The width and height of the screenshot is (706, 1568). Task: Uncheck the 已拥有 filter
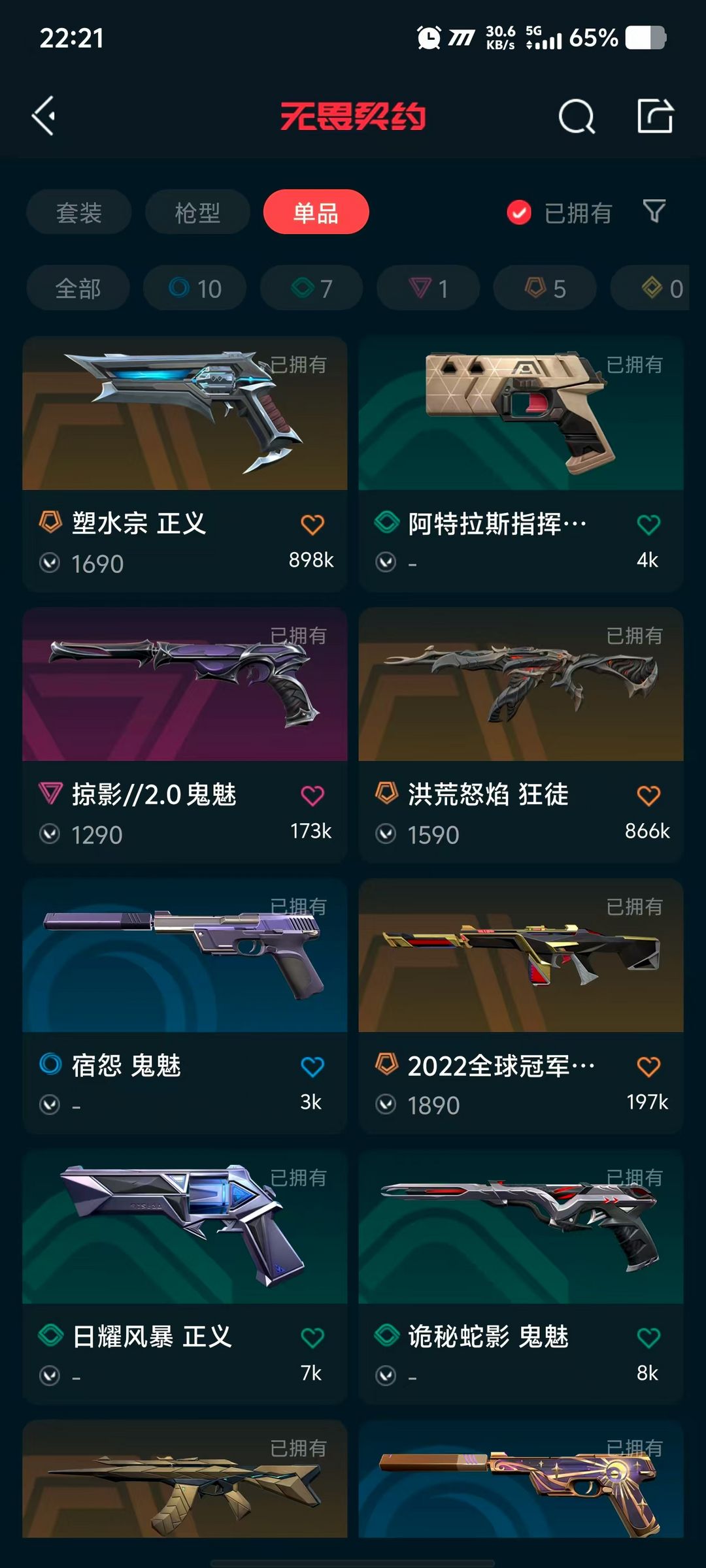pos(520,212)
